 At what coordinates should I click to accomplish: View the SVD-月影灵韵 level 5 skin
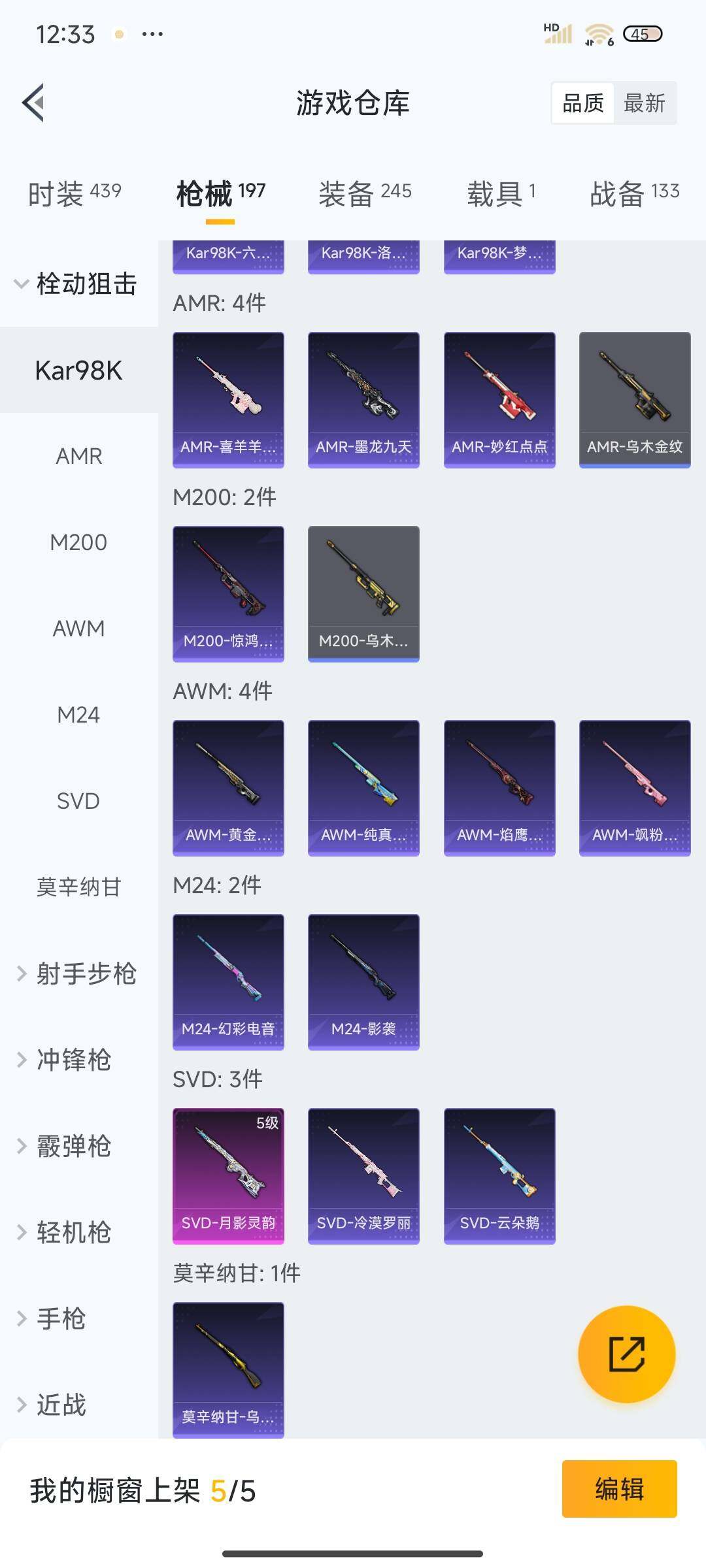coord(228,1175)
